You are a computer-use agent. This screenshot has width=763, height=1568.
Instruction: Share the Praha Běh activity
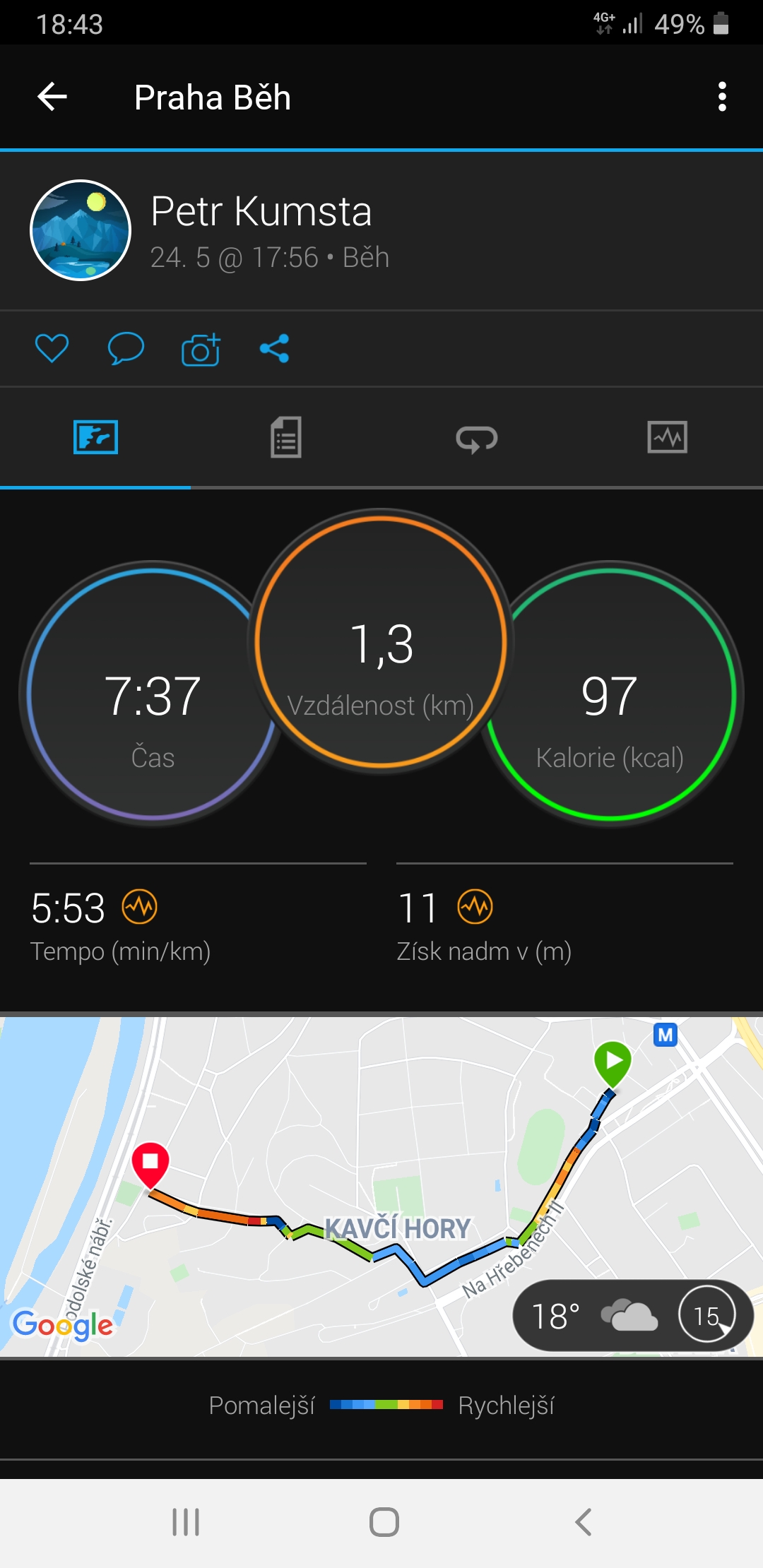[274, 348]
